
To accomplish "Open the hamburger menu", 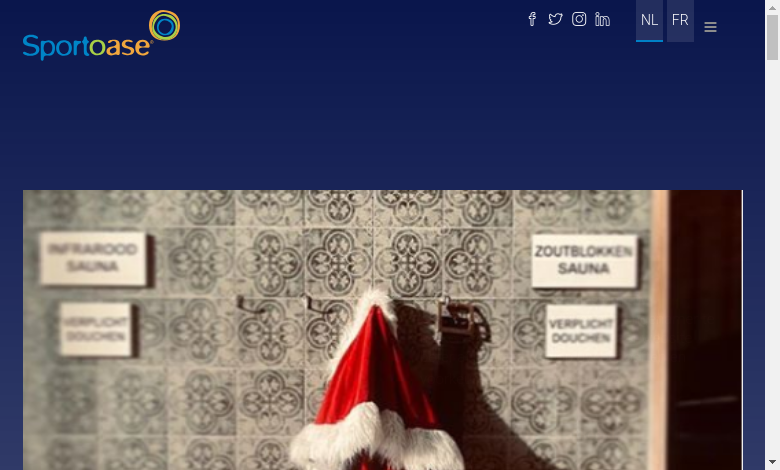I will click(x=710, y=28).
